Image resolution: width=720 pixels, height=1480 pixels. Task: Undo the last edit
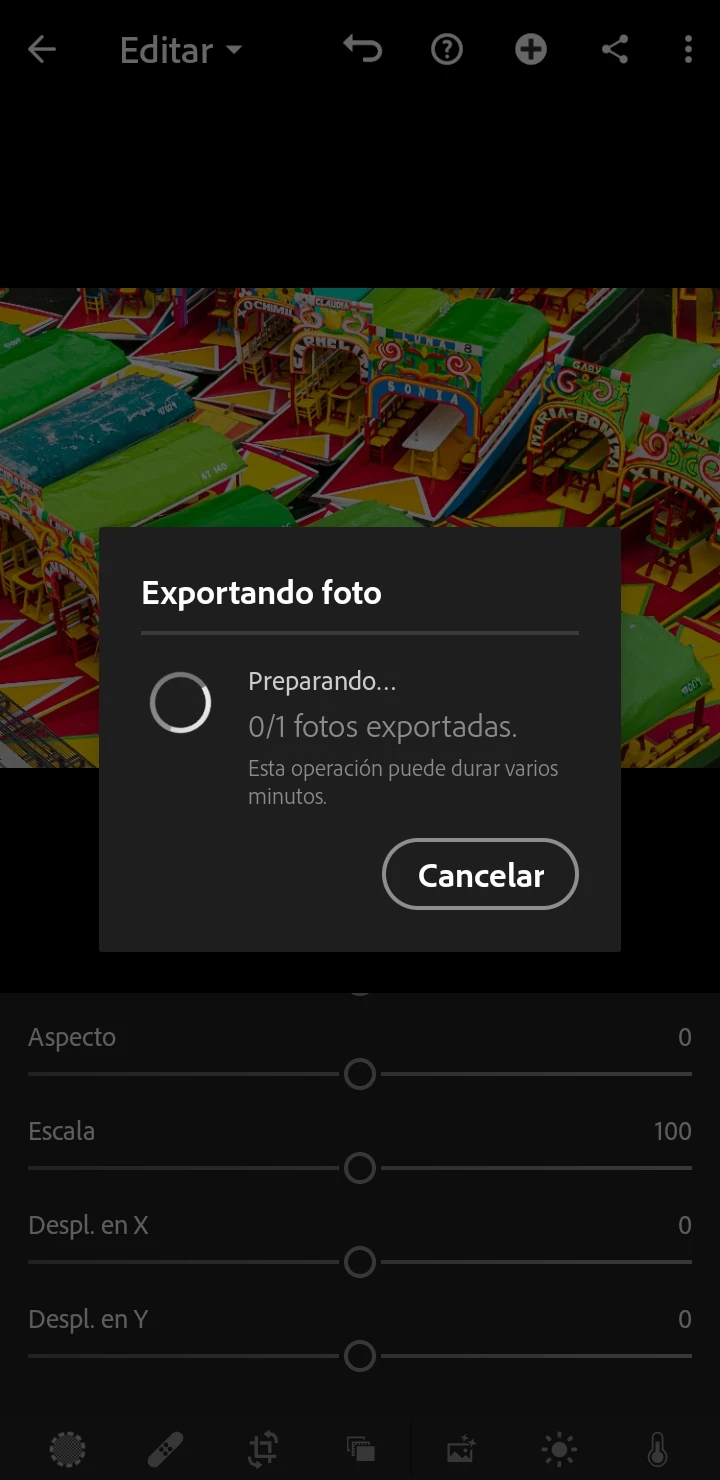(362, 49)
